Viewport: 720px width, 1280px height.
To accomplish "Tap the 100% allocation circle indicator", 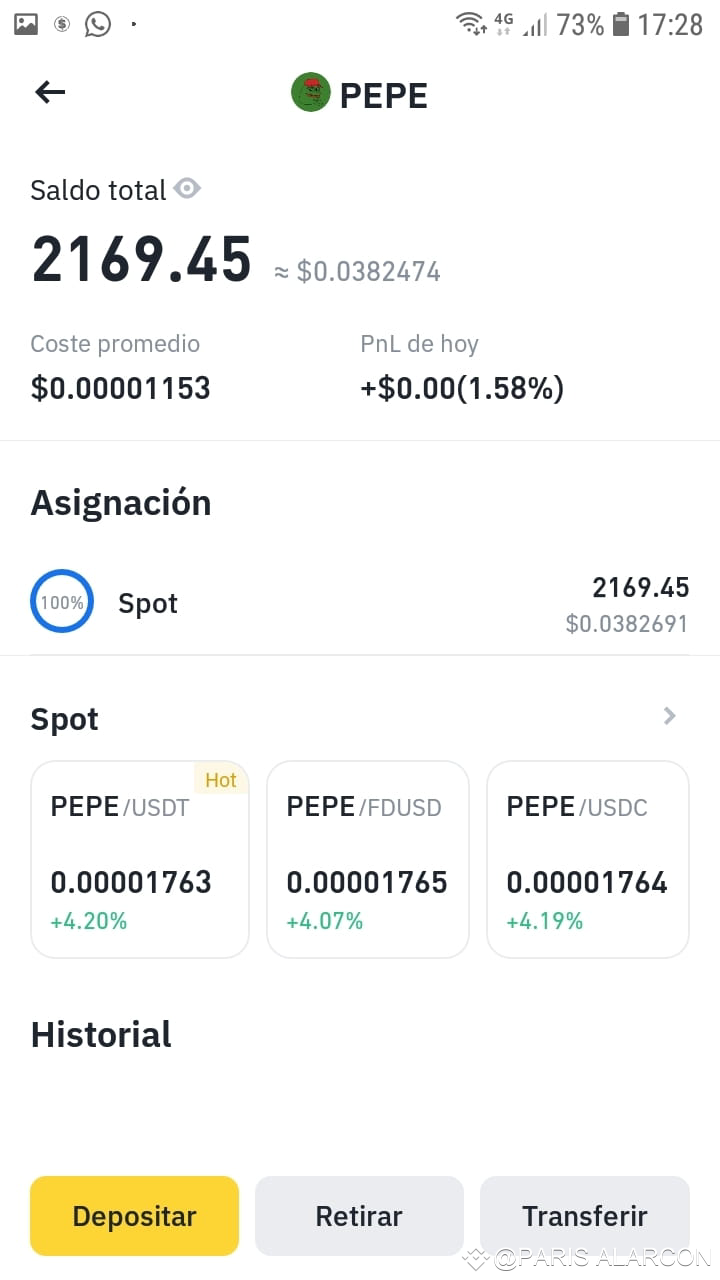I will tap(62, 601).
